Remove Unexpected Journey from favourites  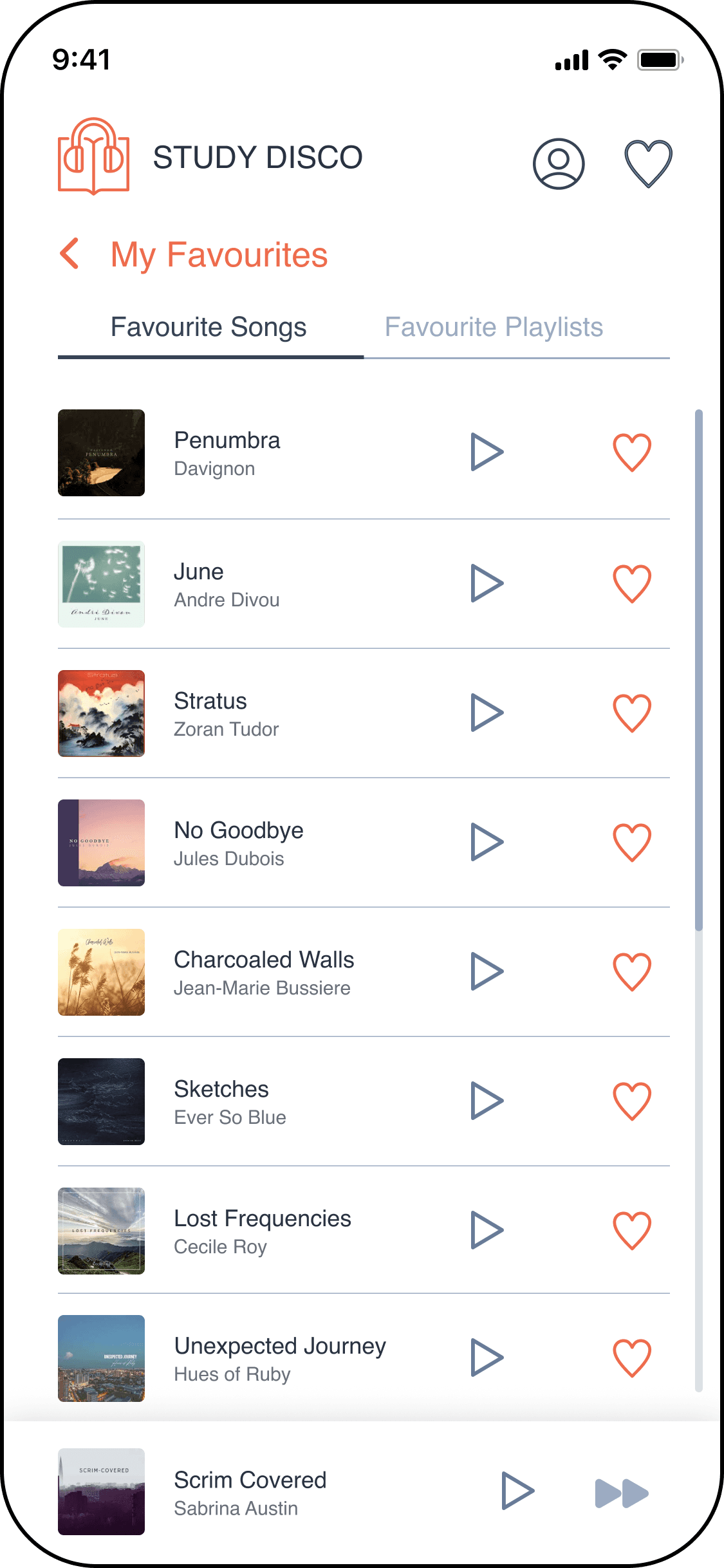click(631, 1358)
